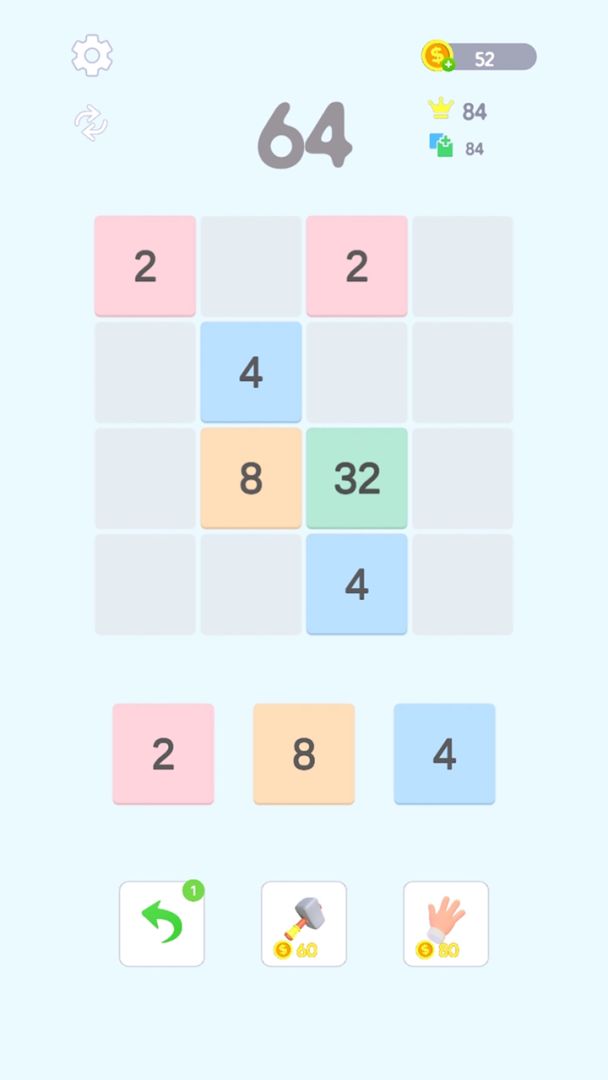Undo the last move
This screenshot has height=1080, width=608.
pyautogui.click(x=162, y=923)
